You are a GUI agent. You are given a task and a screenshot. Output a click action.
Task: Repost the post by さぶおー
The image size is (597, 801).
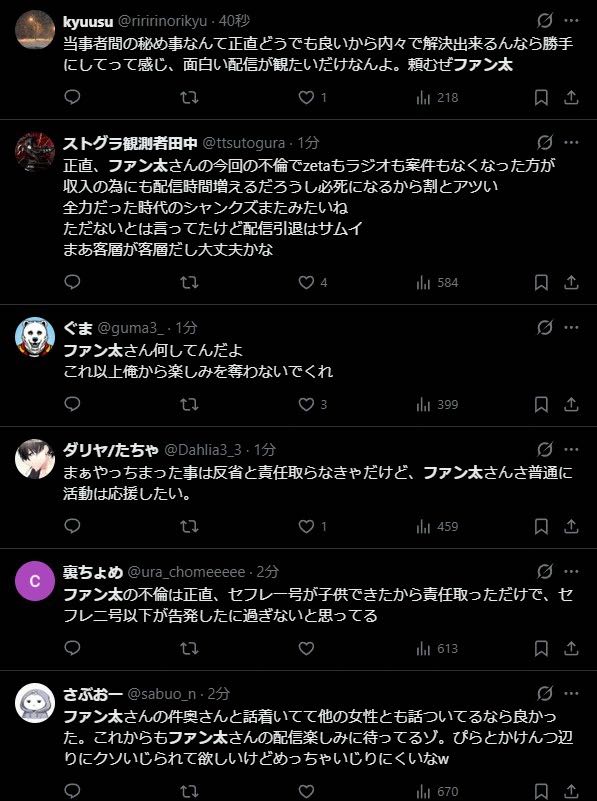click(189, 791)
